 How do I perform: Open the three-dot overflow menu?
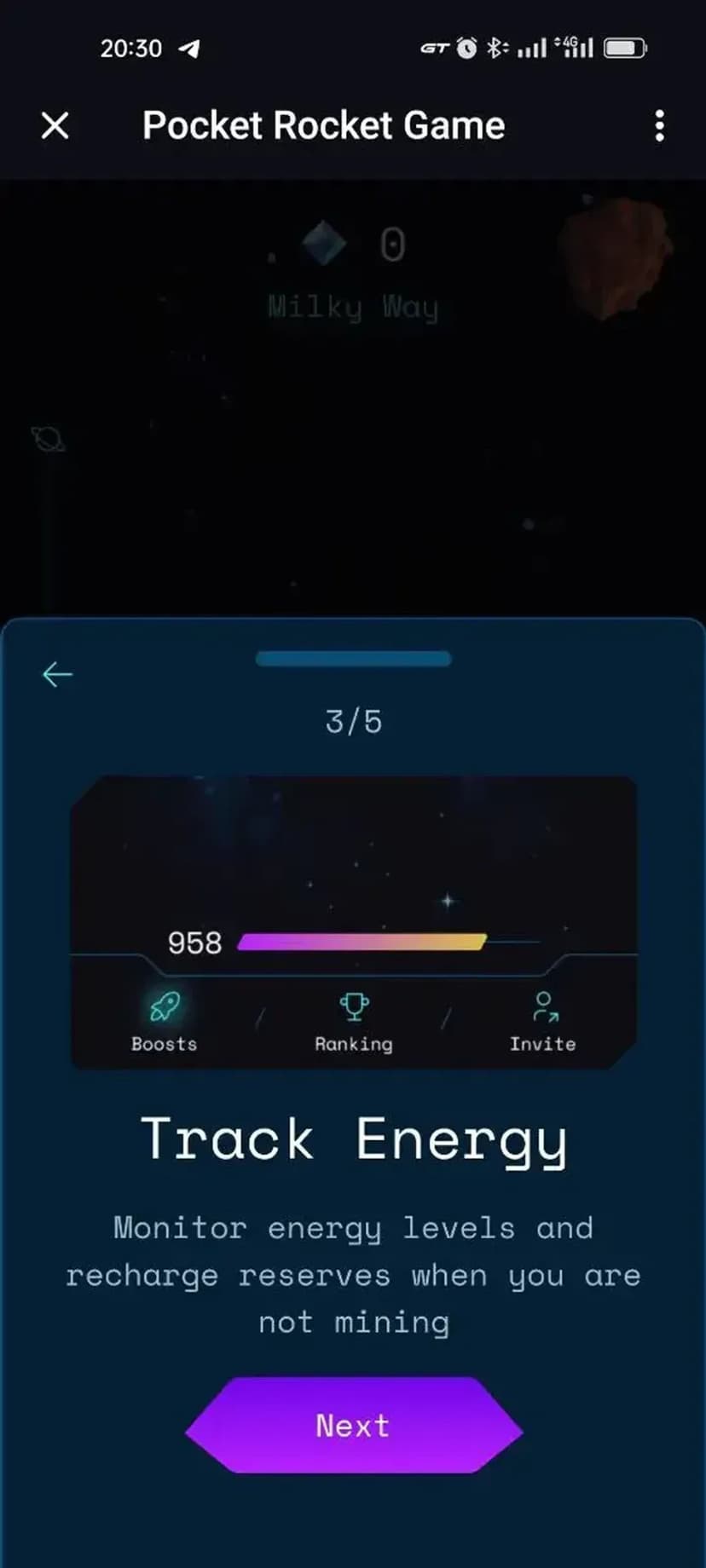click(659, 126)
